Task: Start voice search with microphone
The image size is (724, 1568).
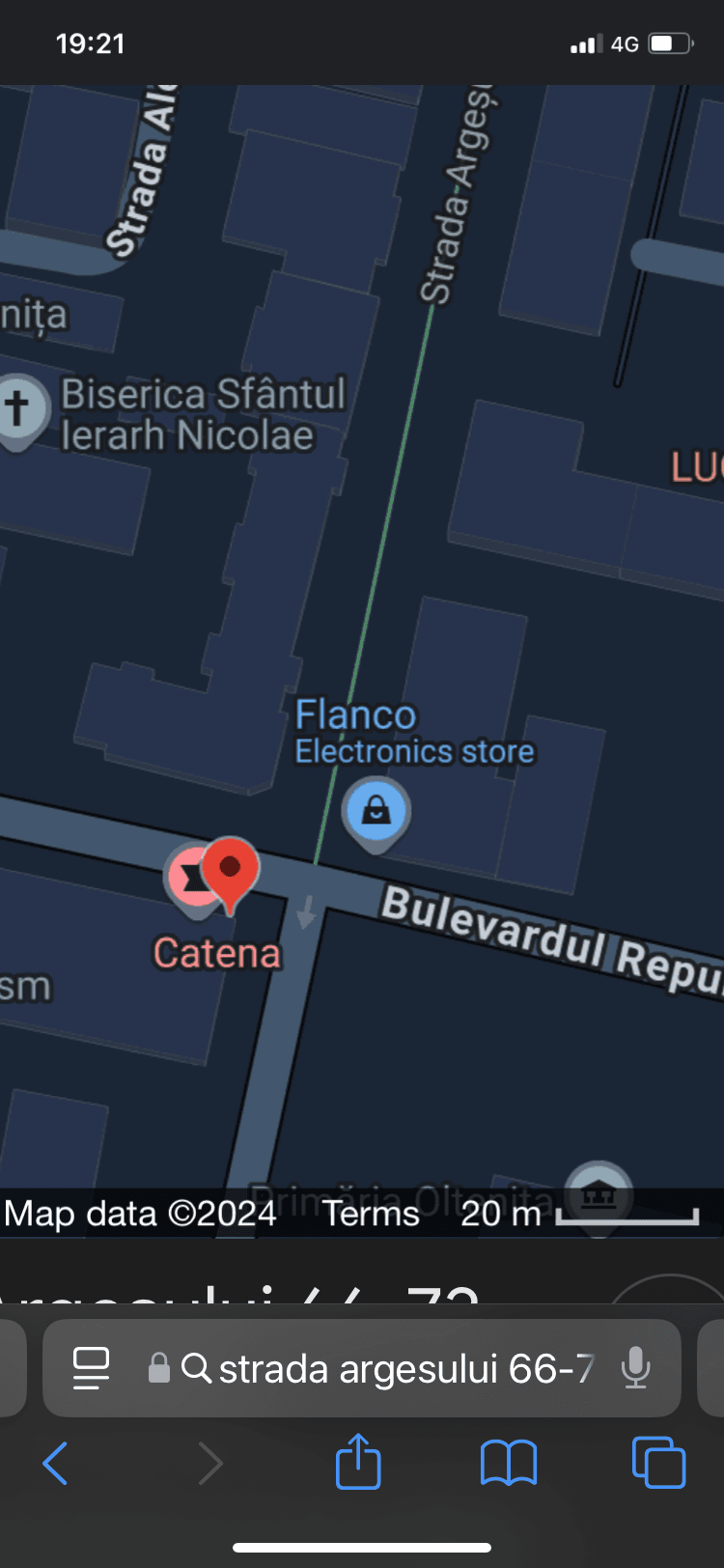Action: pos(635,1368)
